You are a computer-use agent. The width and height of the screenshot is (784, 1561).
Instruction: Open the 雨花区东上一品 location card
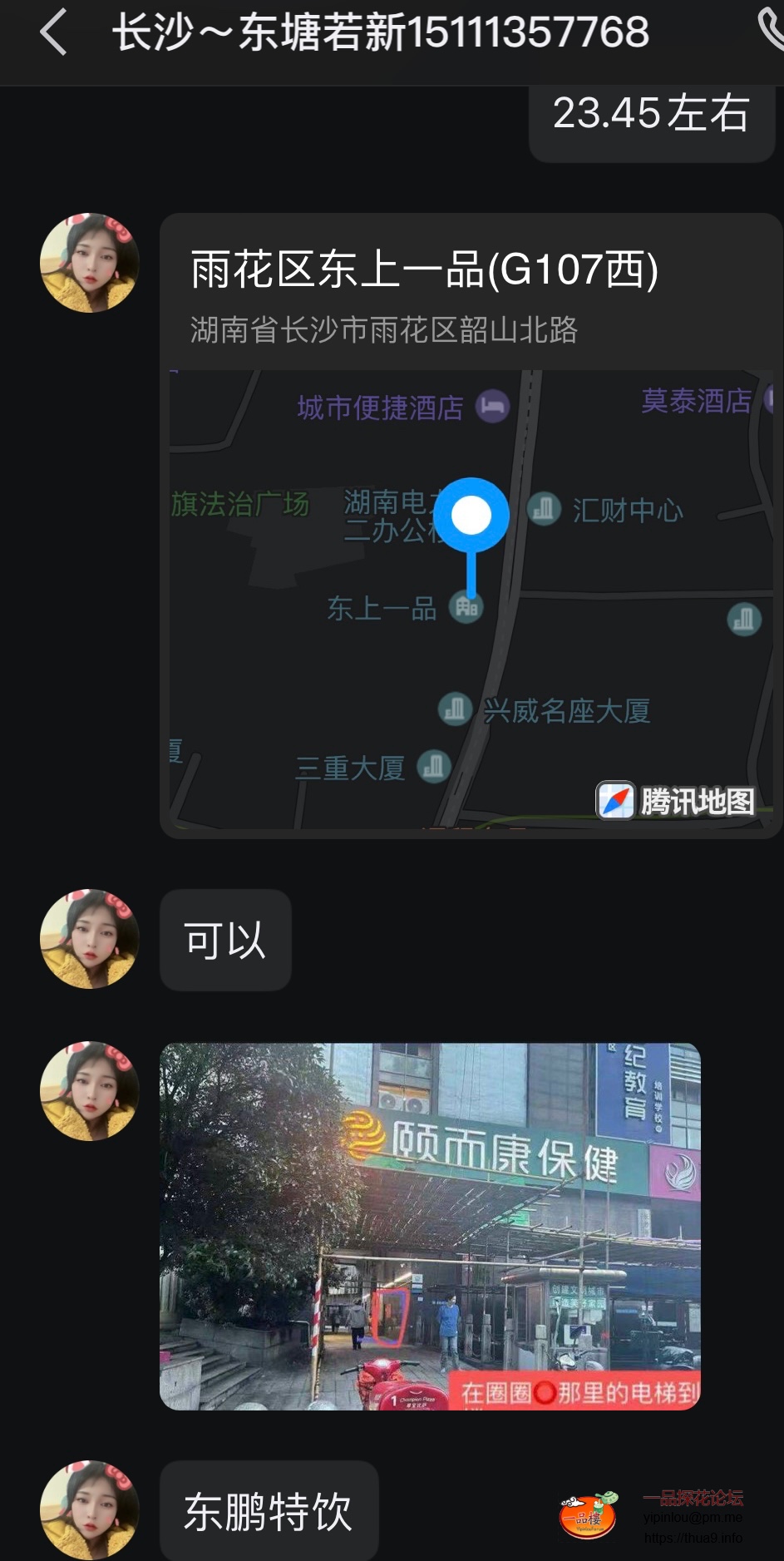point(470,524)
